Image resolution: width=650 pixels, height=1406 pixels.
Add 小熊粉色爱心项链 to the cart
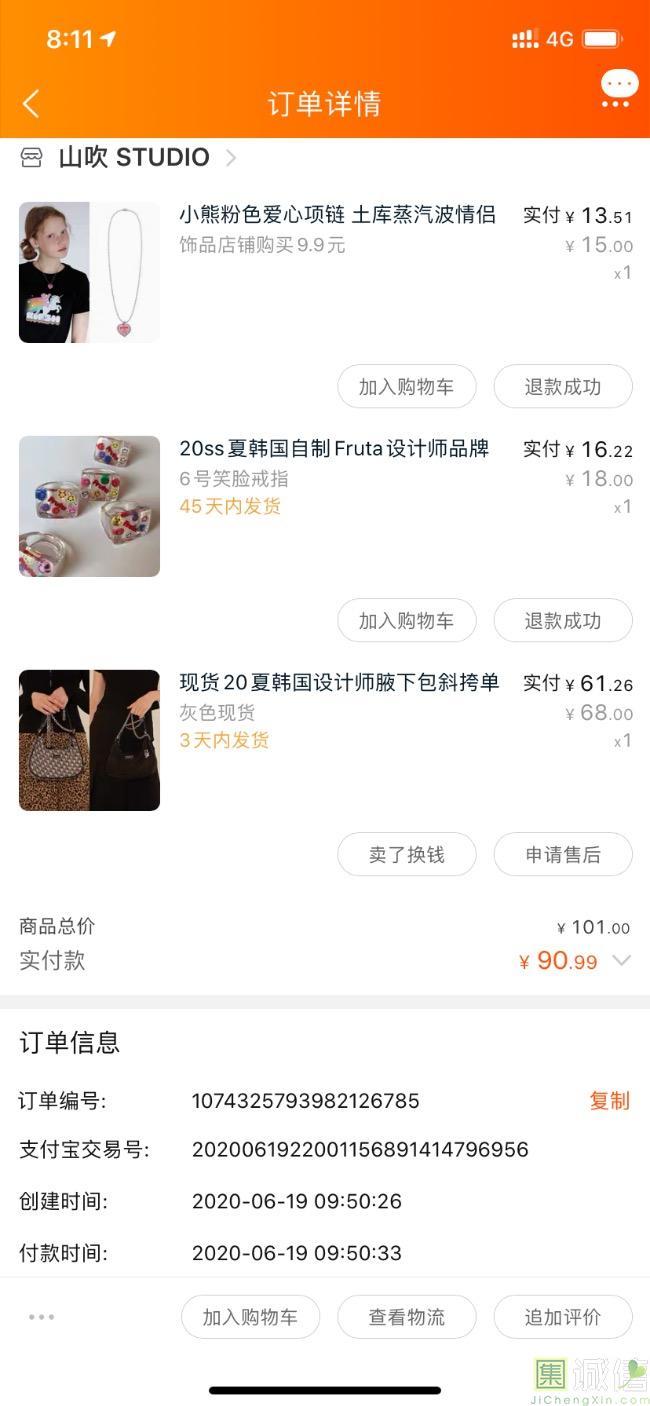tap(406, 387)
